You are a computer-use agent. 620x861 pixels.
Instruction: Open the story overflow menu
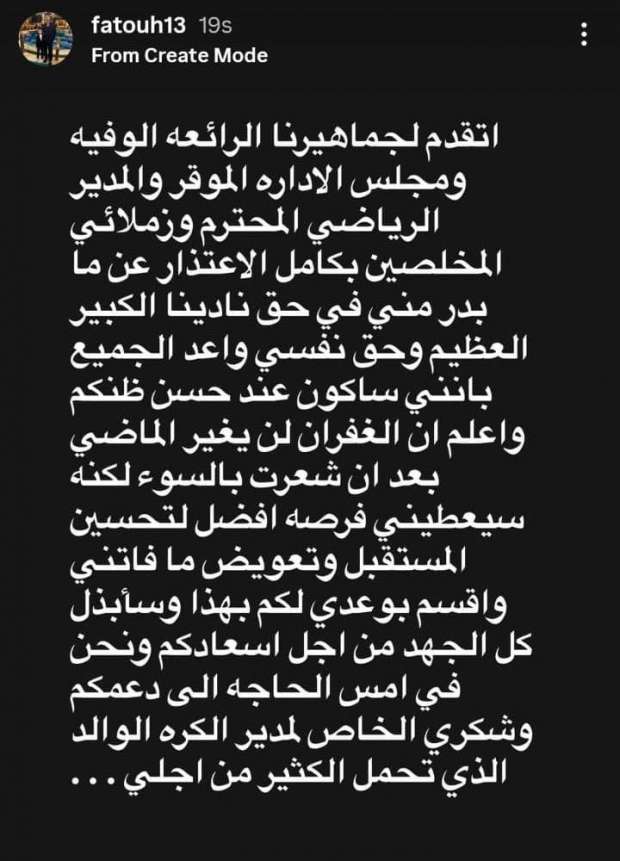point(583,37)
